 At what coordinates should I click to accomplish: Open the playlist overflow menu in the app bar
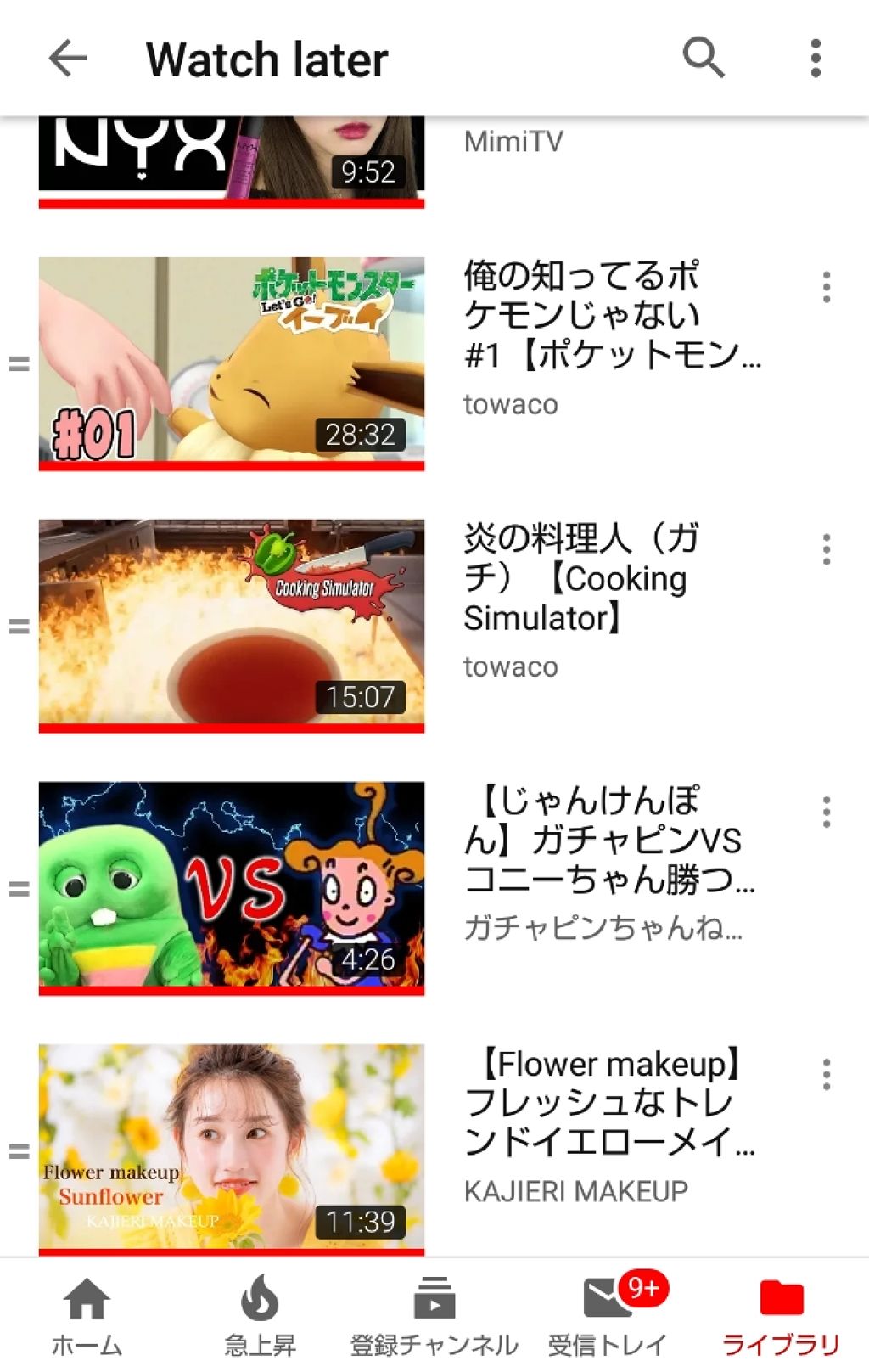[x=816, y=59]
